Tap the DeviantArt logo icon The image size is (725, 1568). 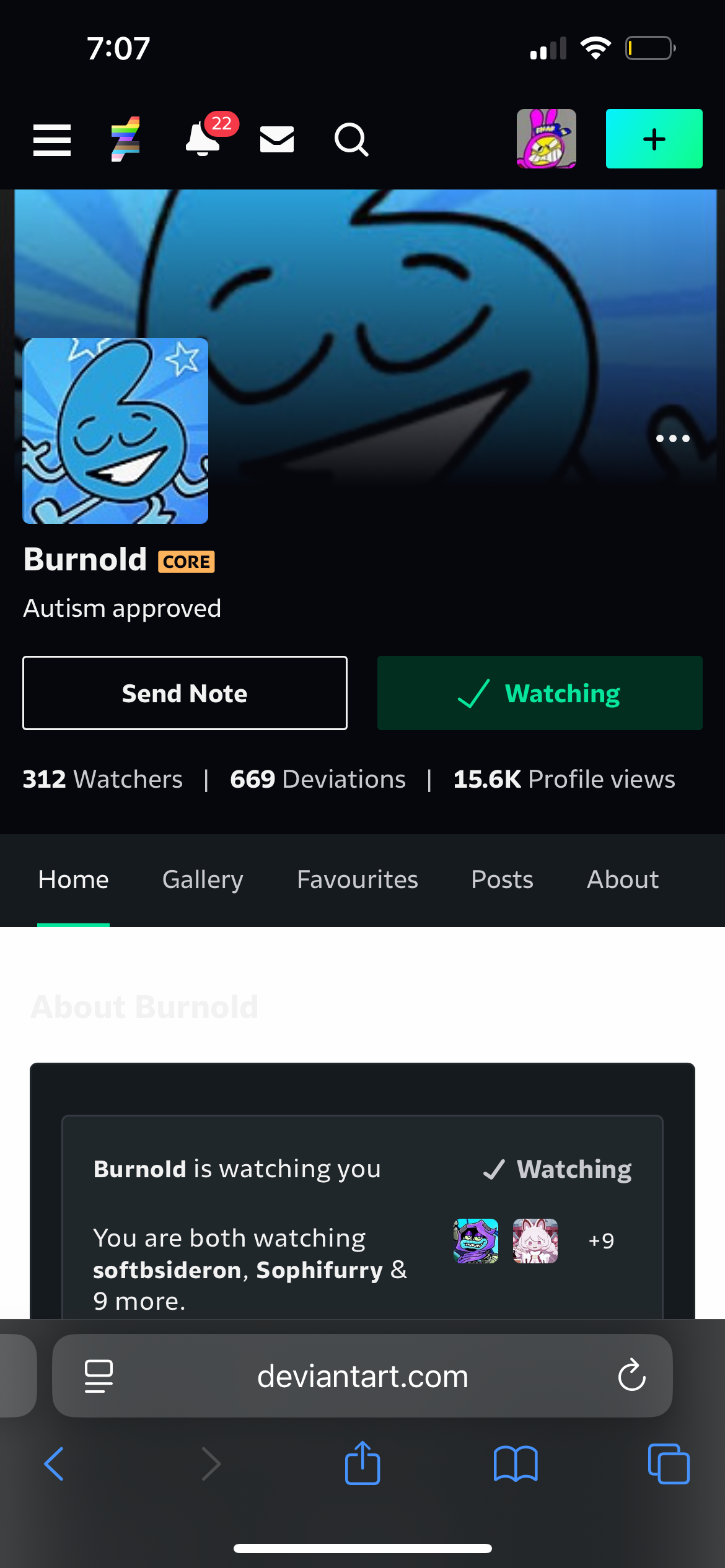[126, 139]
